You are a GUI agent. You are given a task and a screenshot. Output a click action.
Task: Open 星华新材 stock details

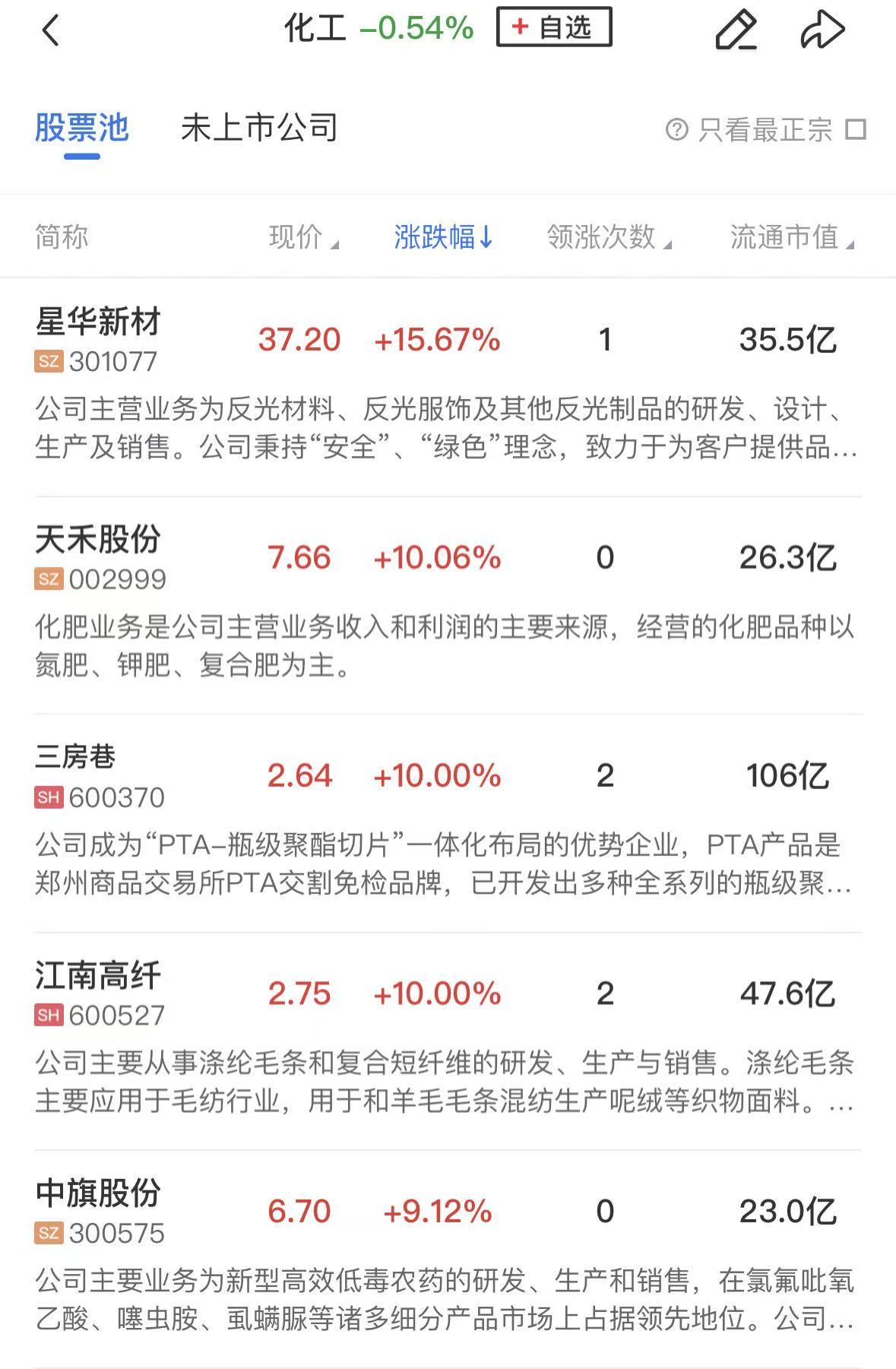(99, 322)
